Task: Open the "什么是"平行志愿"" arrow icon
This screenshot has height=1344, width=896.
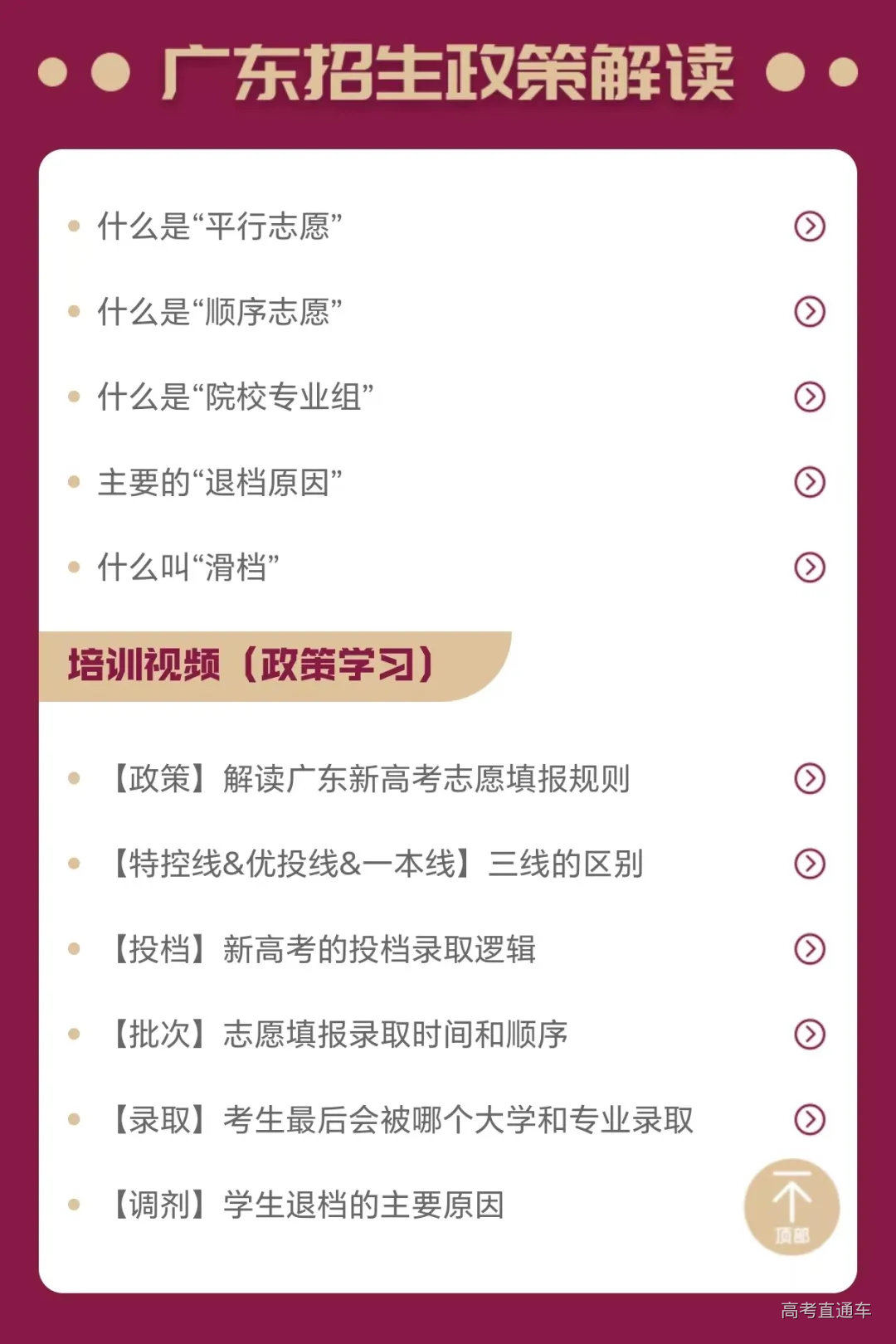Action: pyautogui.click(x=811, y=226)
